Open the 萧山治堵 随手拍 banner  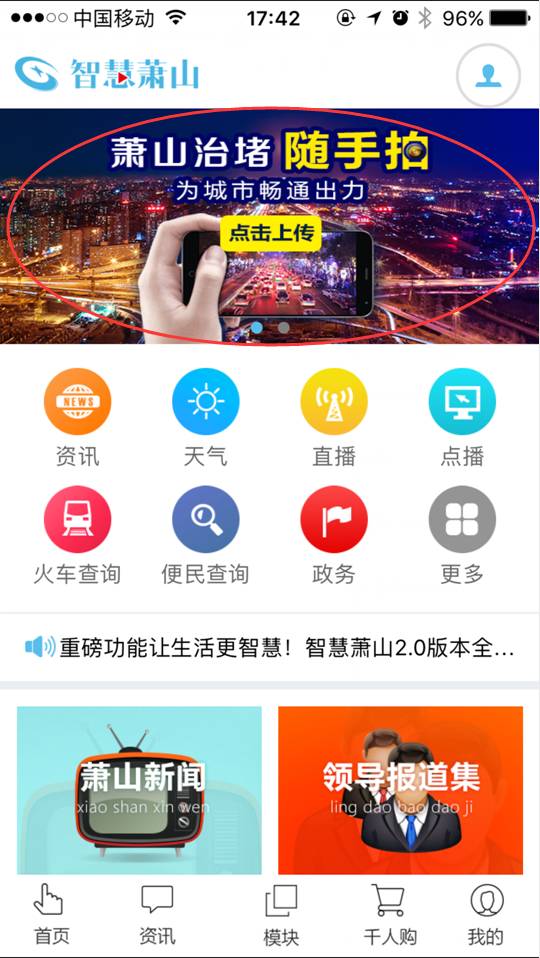click(270, 226)
